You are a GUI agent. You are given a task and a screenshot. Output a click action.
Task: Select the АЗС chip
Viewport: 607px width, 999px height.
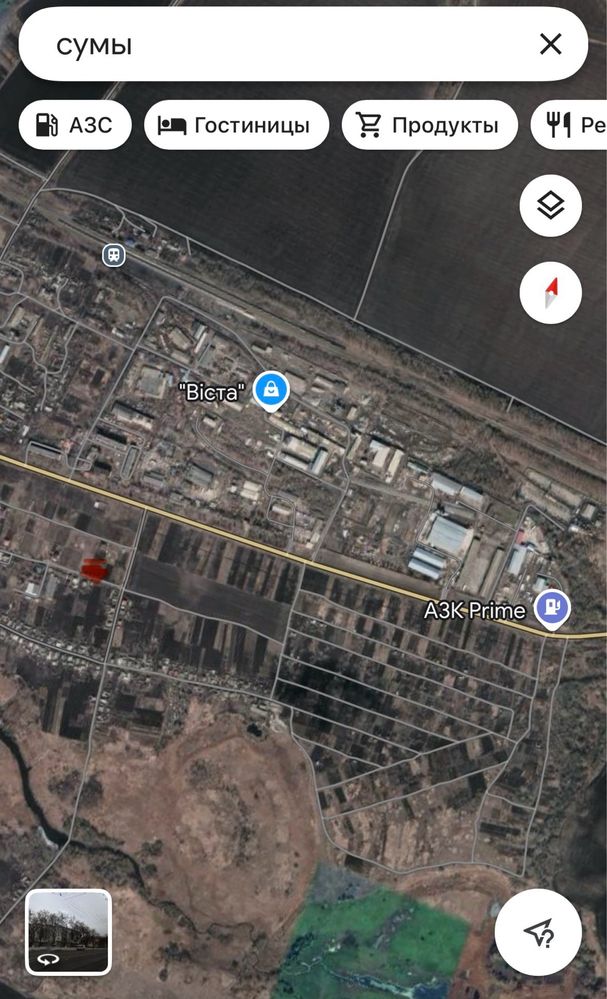[x=75, y=125]
